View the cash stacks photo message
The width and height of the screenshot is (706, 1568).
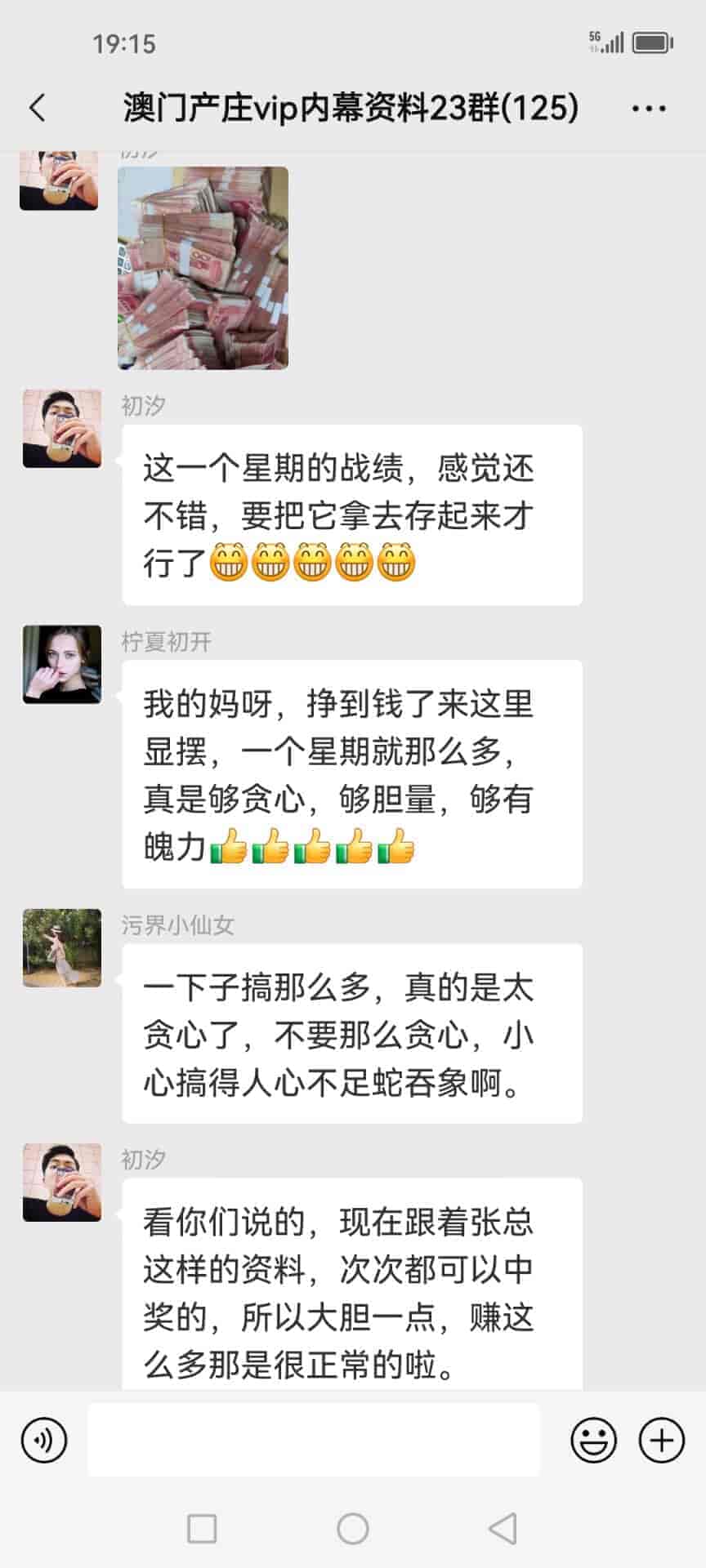click(x=203, y=268)
